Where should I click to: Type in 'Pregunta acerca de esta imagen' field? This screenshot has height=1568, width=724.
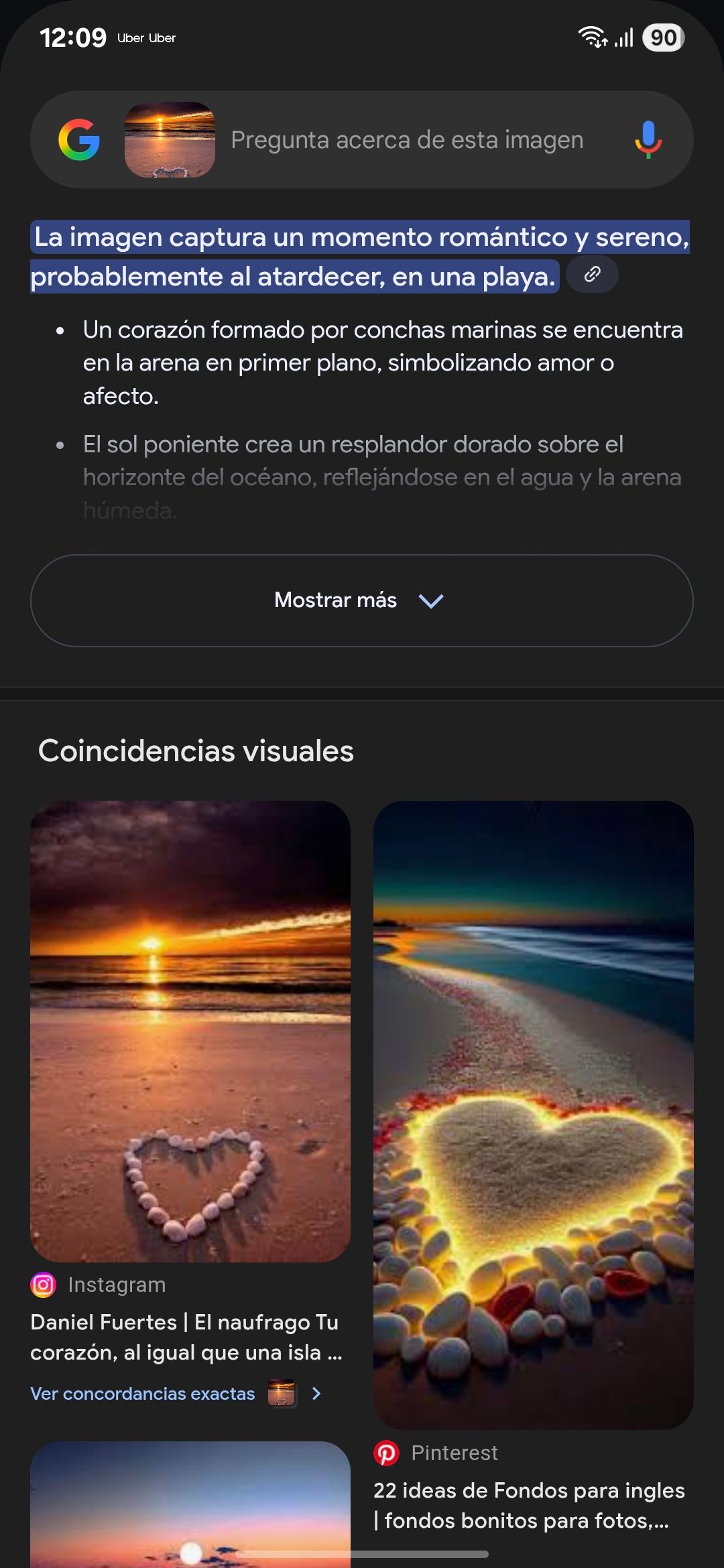pyautogui.click(x=407, y=140)
